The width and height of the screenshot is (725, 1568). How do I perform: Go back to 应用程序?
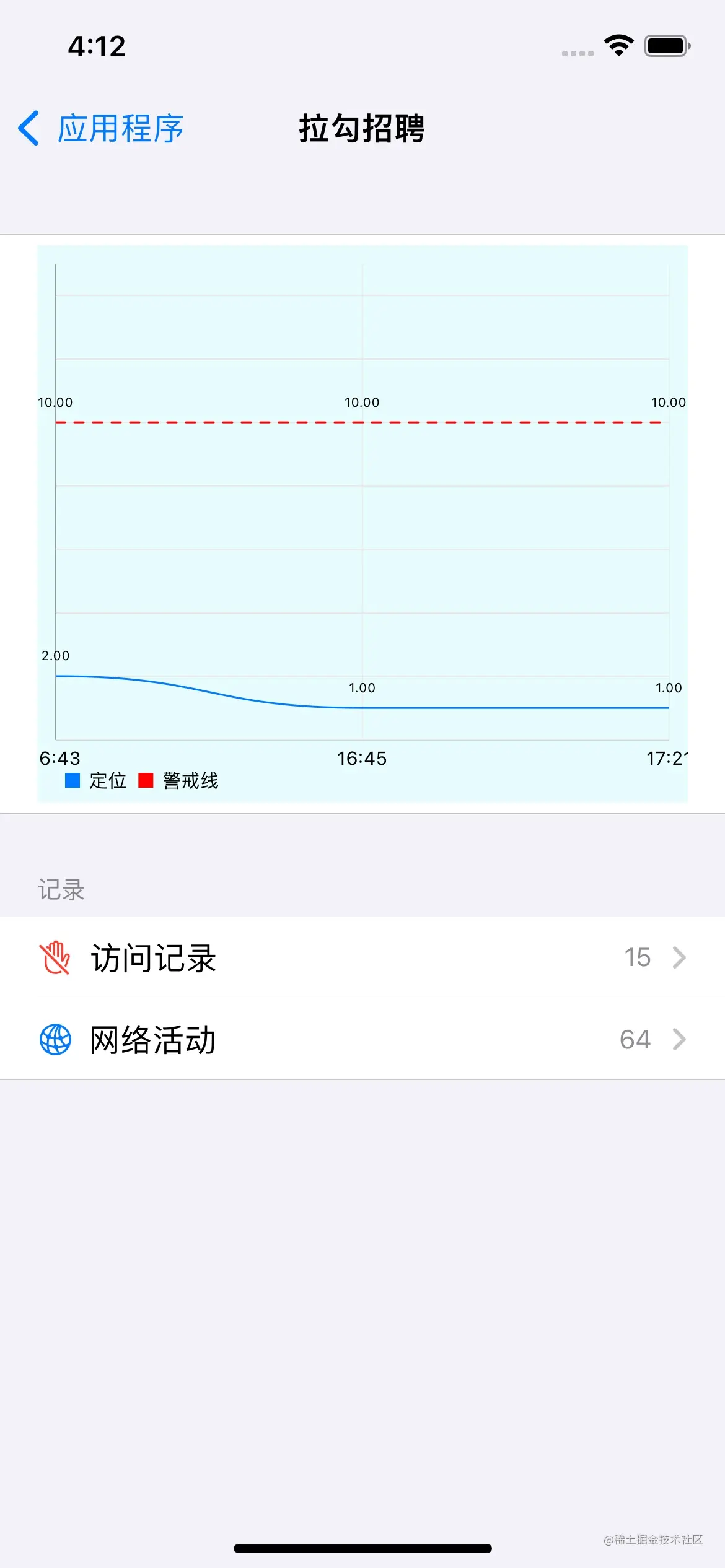(100, 129)
